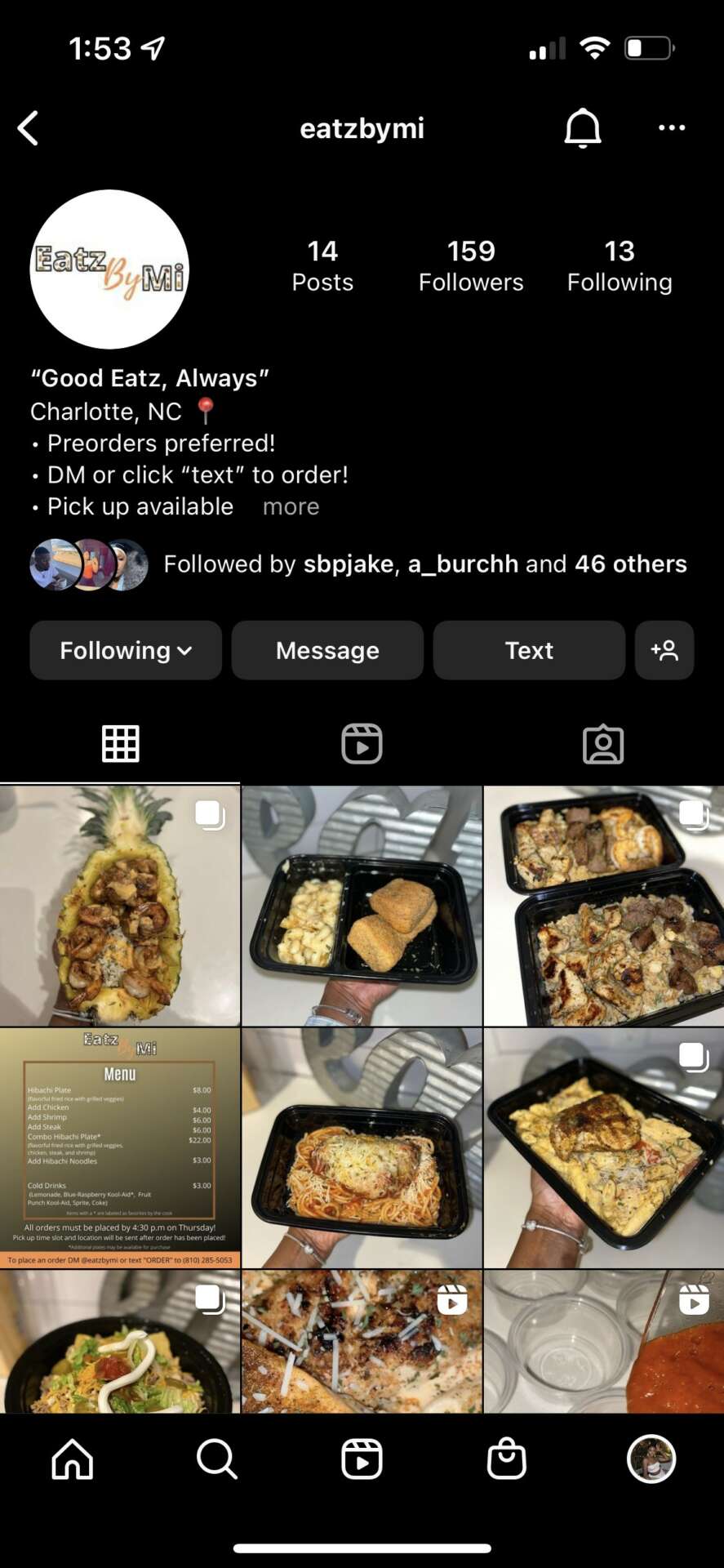See mutual followers sbpjake and a_burchh
The width and height of the screenshot is (724, 1568).
click(x=424, y=564)
